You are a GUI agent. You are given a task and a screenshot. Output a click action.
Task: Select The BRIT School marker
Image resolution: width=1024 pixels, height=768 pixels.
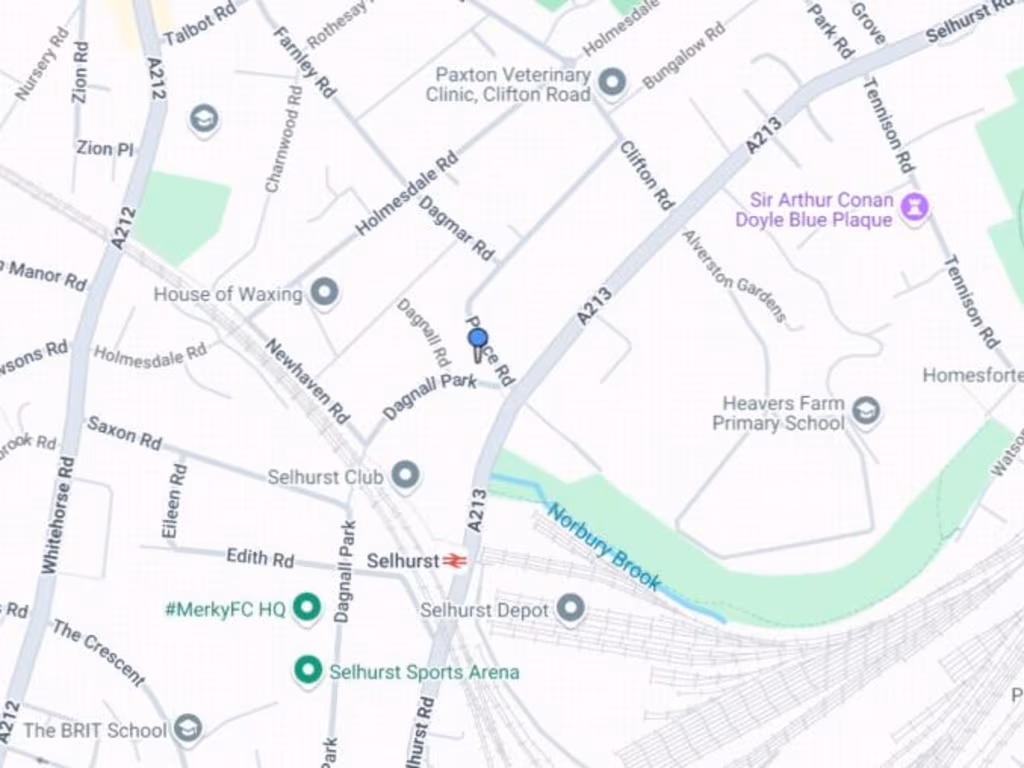point(187,729)
